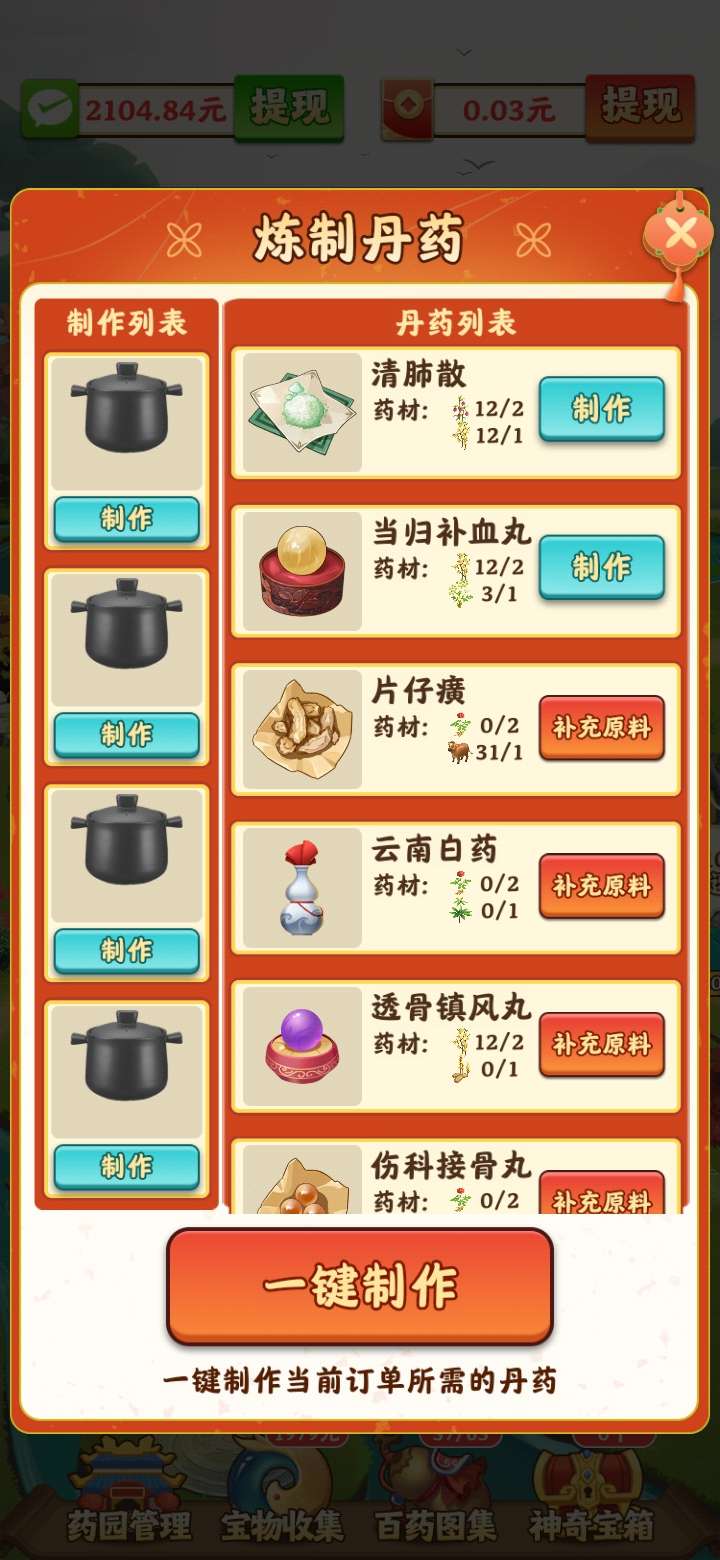Close the 炼制丹药 dialog
This screenshot has height=1560, width=720.
[x=680, y=236]
